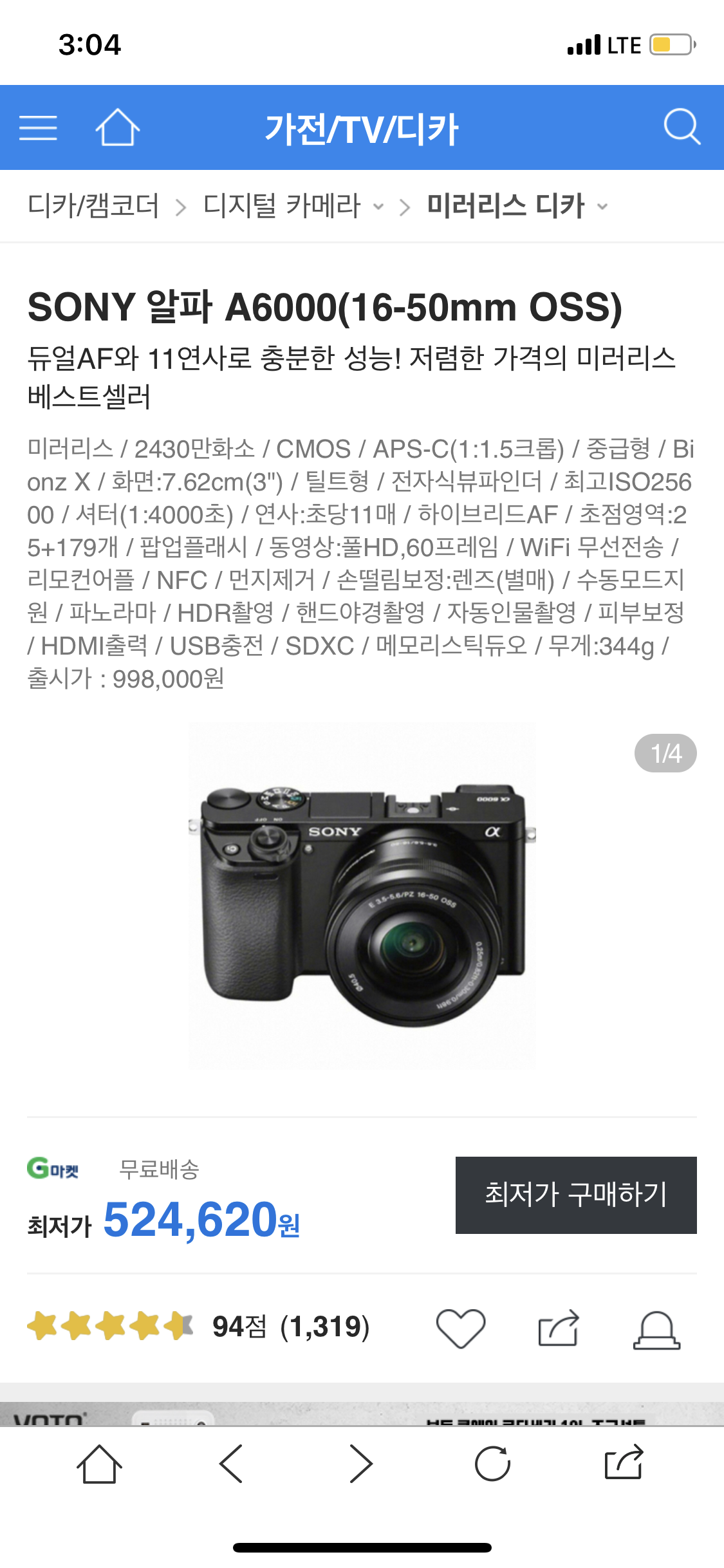
Task: Tap the 최저가 구매하기 button
Action: (x=576, y=1195)
